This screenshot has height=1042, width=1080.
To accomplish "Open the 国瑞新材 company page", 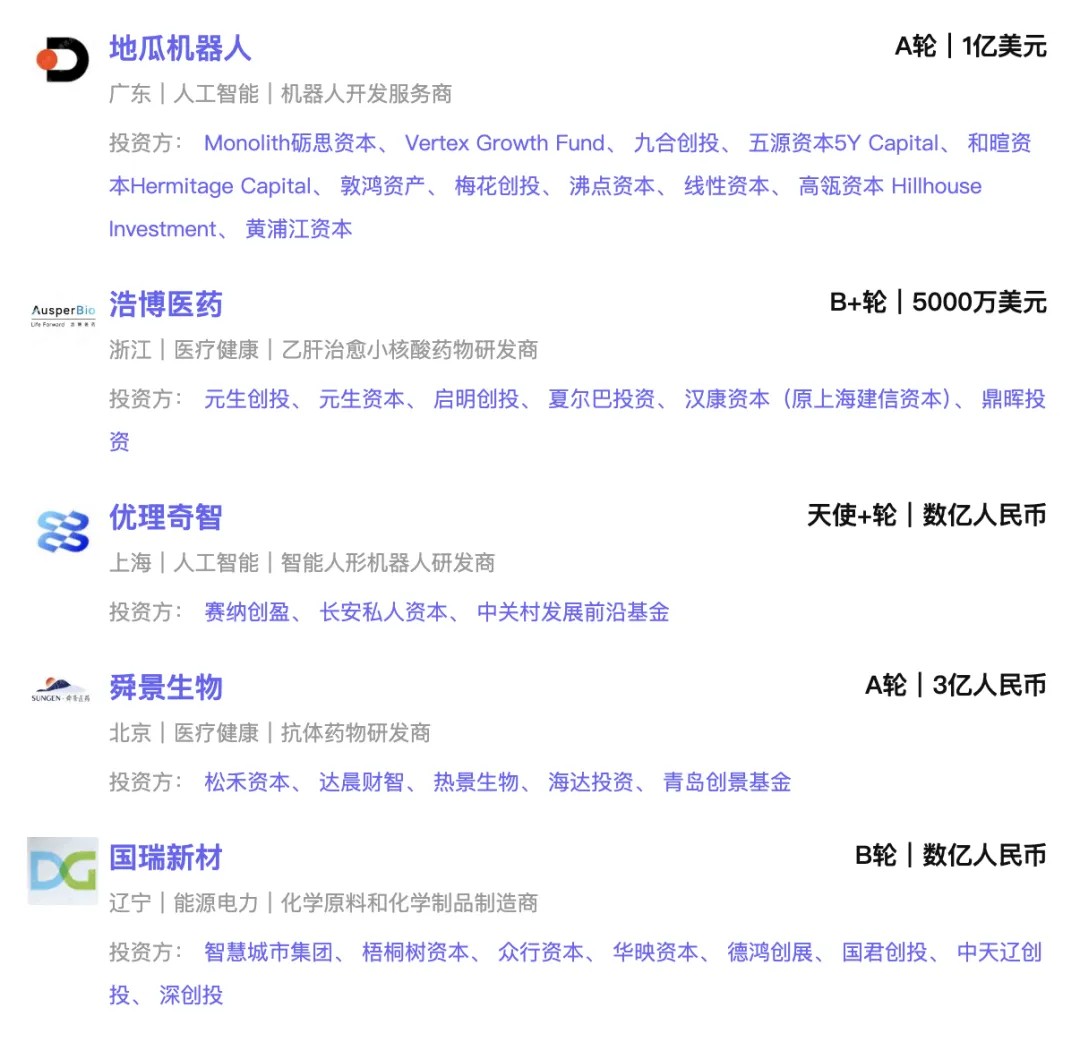I will click(x=165, y=857).
